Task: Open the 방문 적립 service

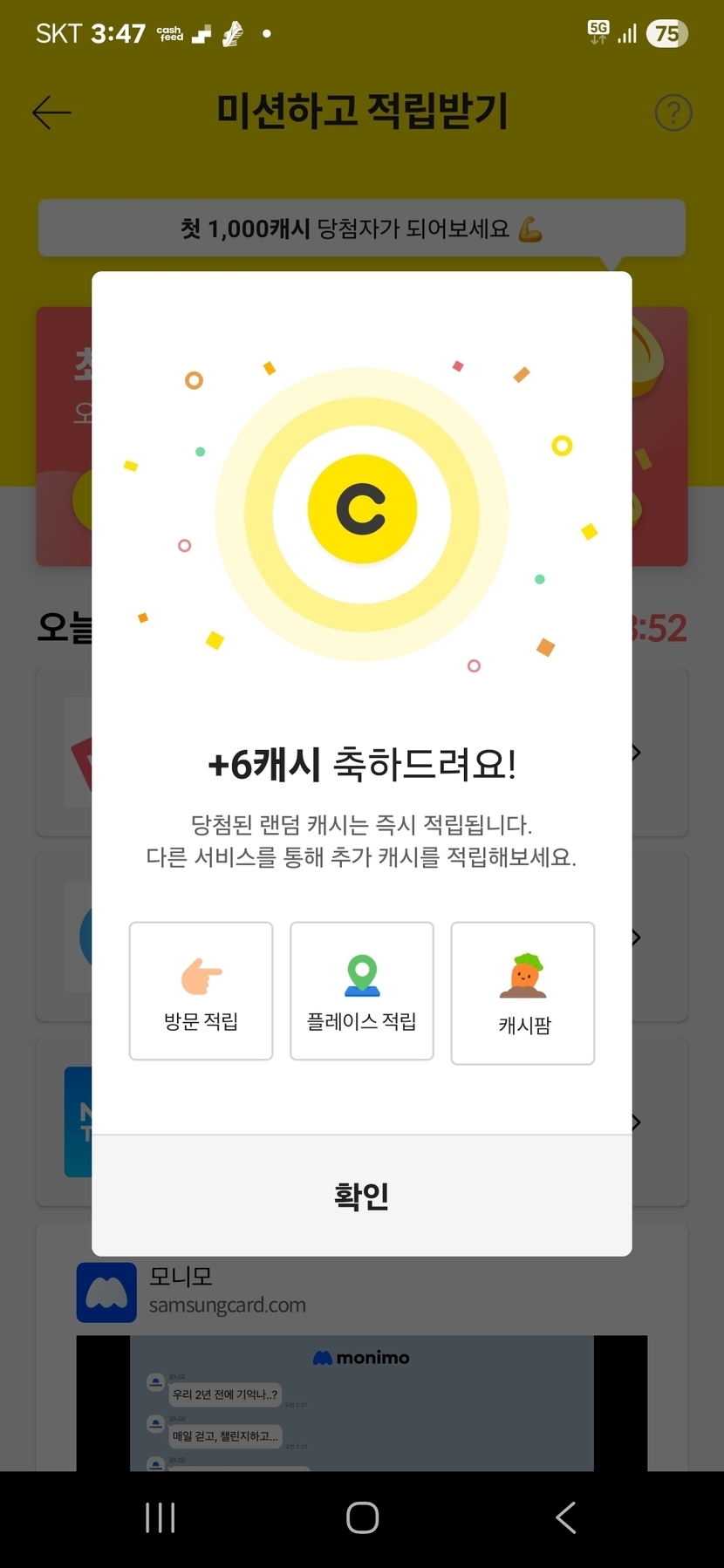Action: (x=201, y=991)
